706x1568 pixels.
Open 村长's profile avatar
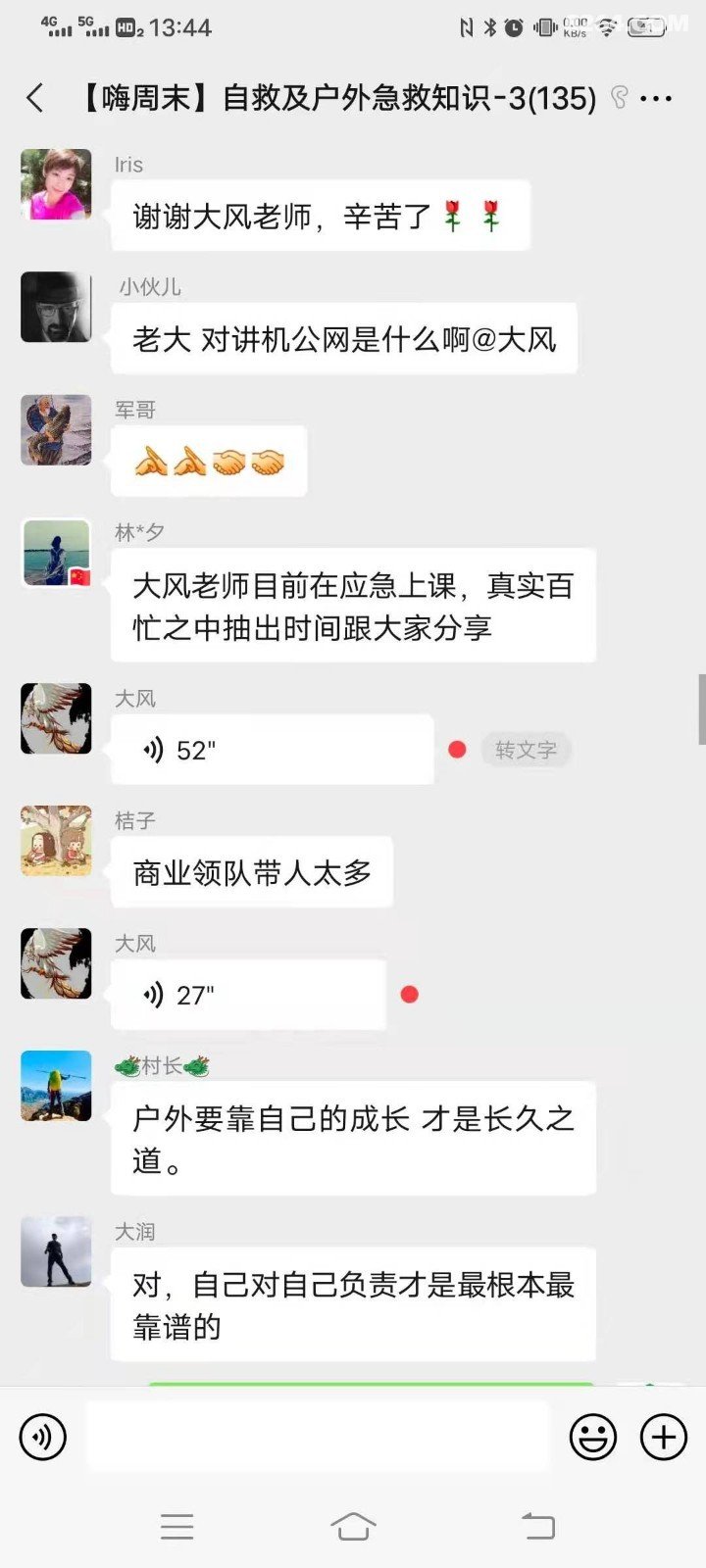pyautogui.click(x=56, y=1086)
